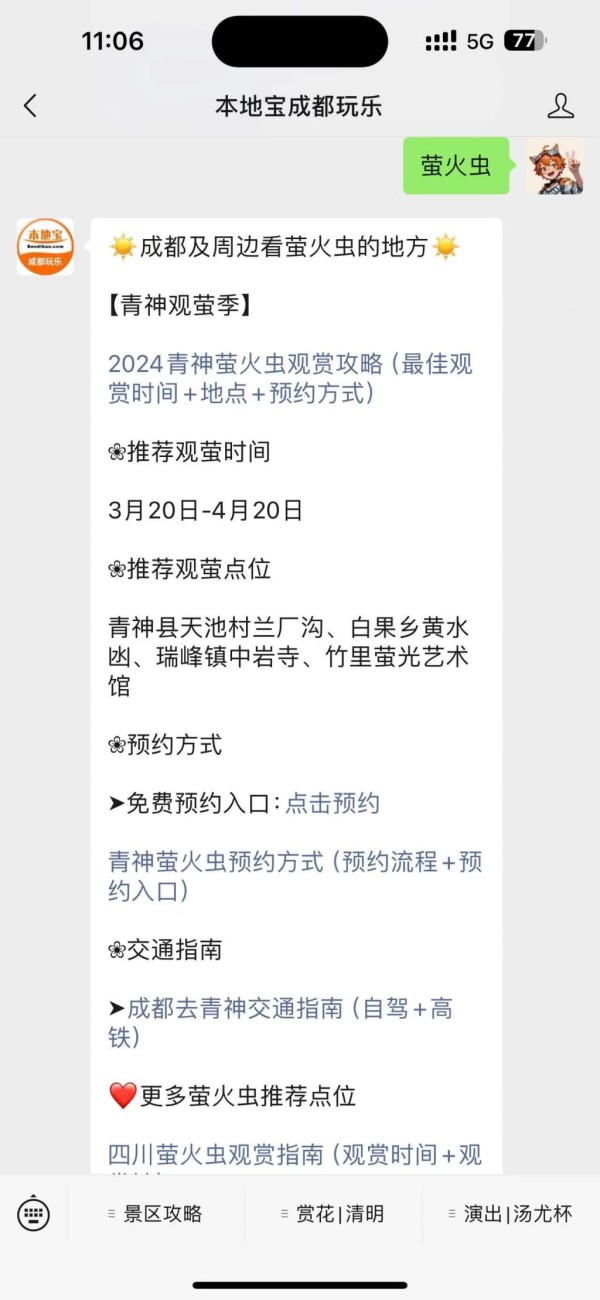This screenshot has width=600, height=1300.
Task: Switch to keyboard input mode
Action: click(33, 1214)
